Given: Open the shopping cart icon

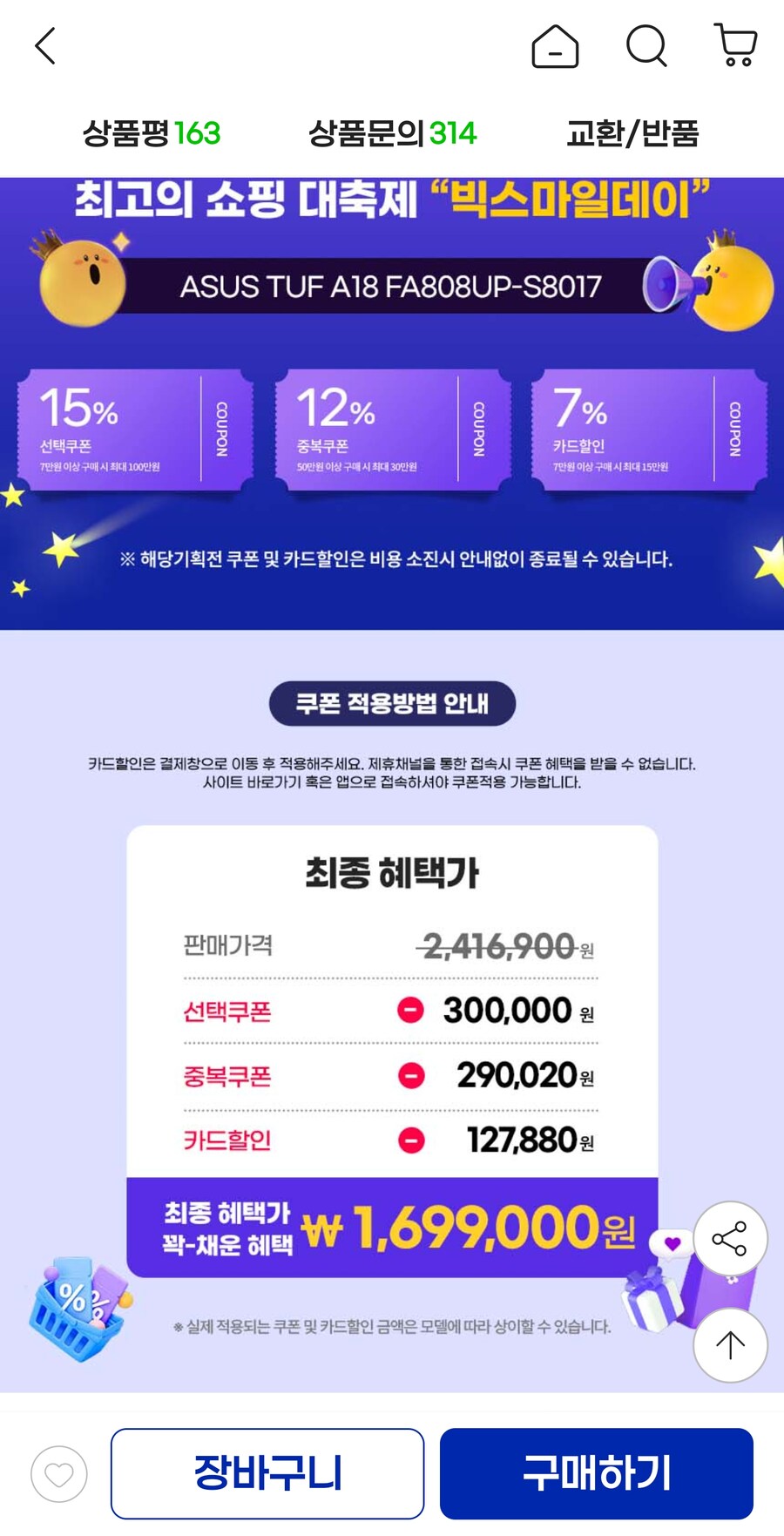Looking at the screenshot, I should (x=735, y=45).
